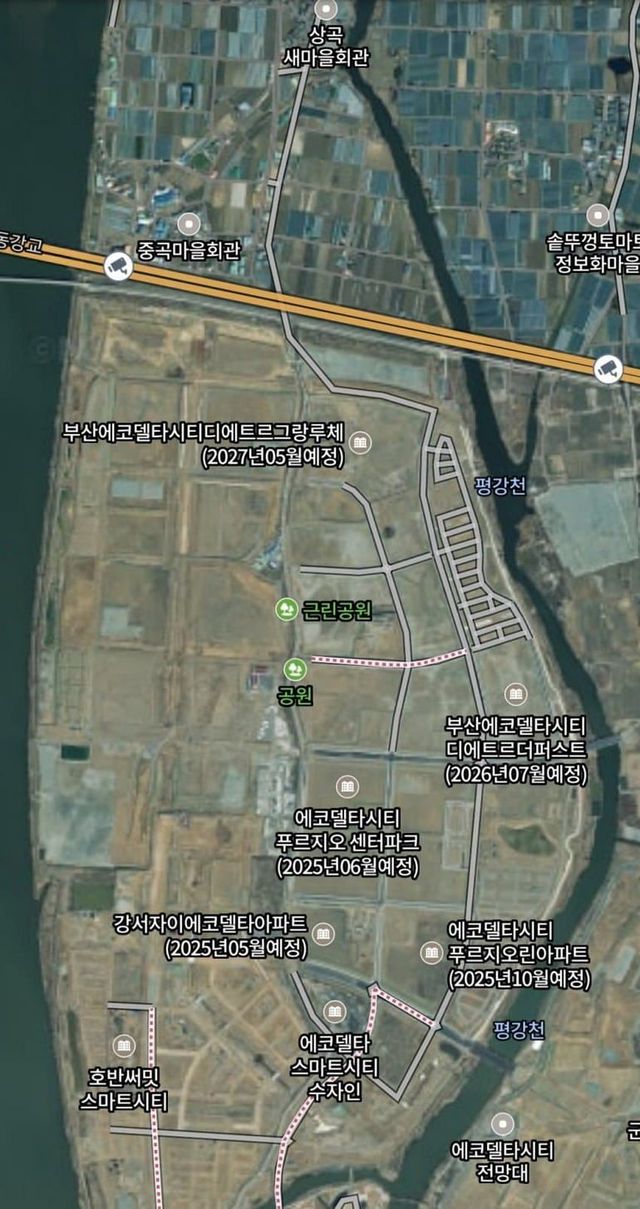Tap 에코델타 스마트시티 수자인 apartment marker
Screen dimensions: 640x1209
click(x=334, y=1011)
